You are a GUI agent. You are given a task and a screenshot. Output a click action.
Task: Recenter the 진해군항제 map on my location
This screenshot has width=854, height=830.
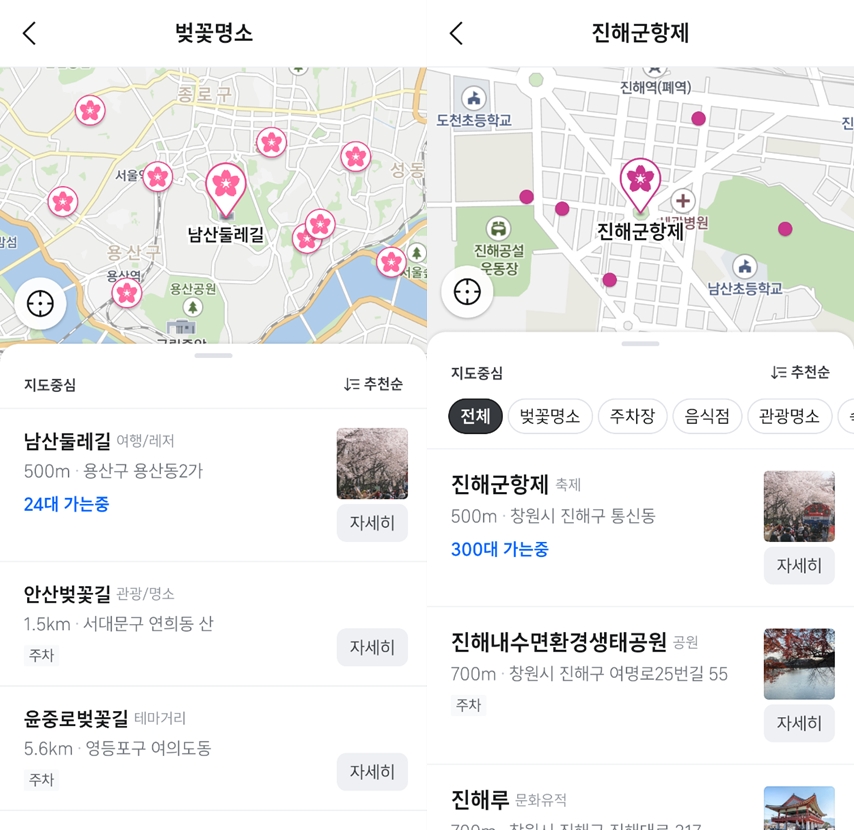[x=467, y=292]
